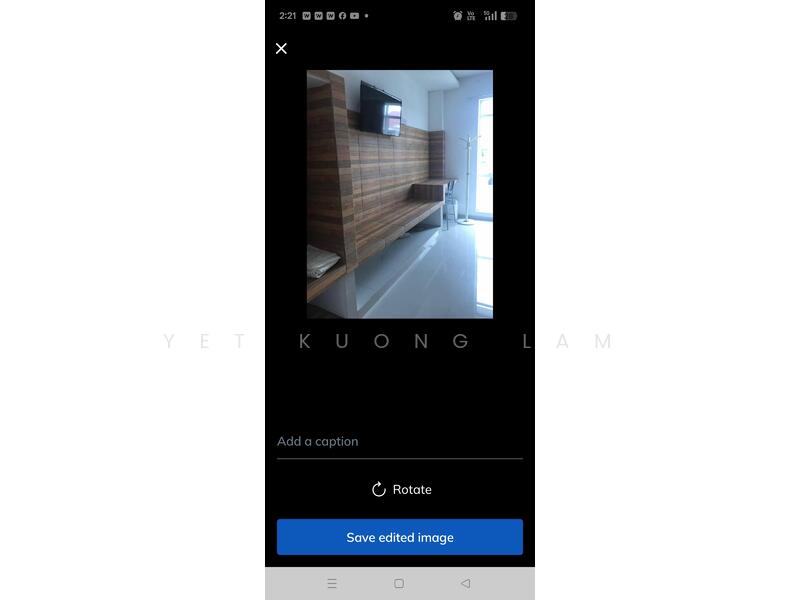Rotate the image
800x600 pixels.
coord(401,489)
